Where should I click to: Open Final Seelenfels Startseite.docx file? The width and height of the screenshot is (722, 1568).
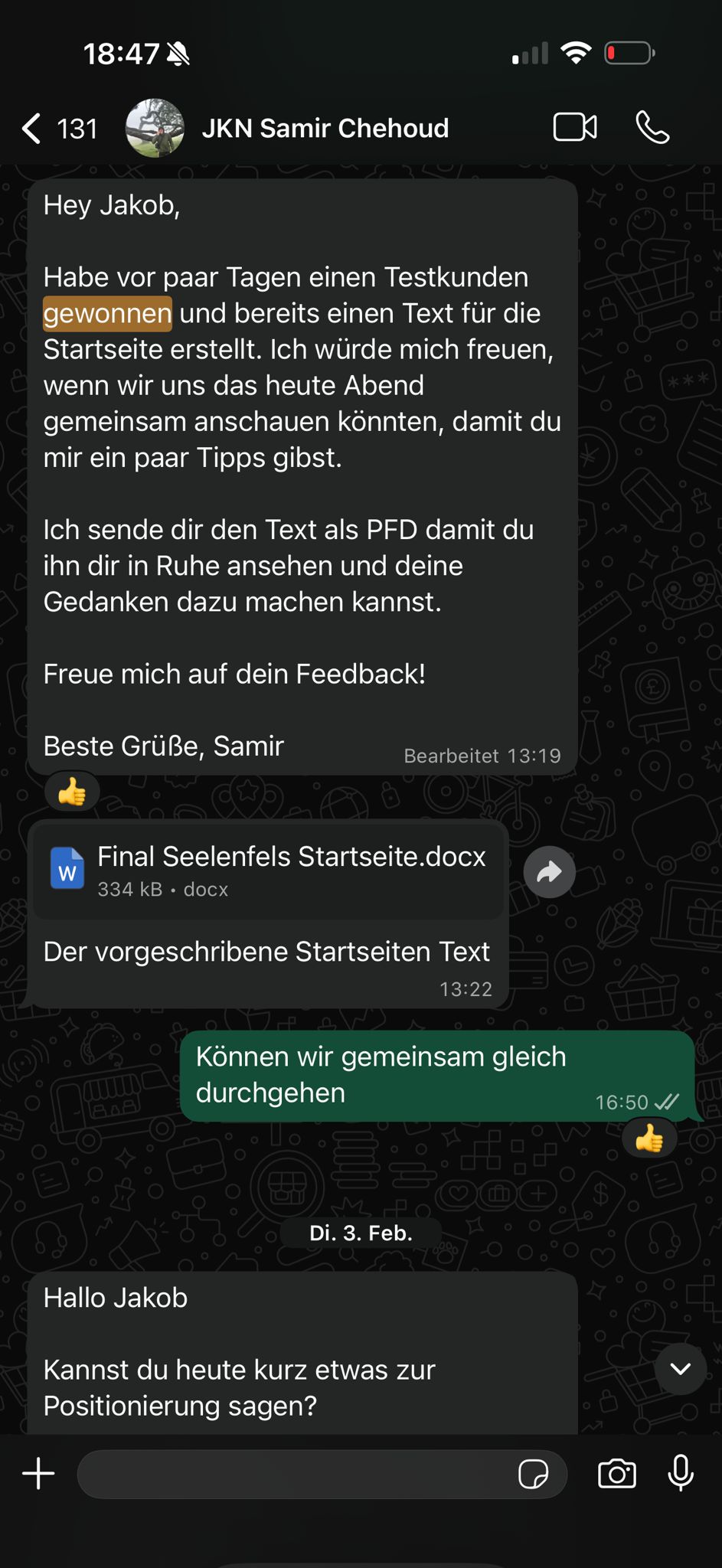[269, 871]
